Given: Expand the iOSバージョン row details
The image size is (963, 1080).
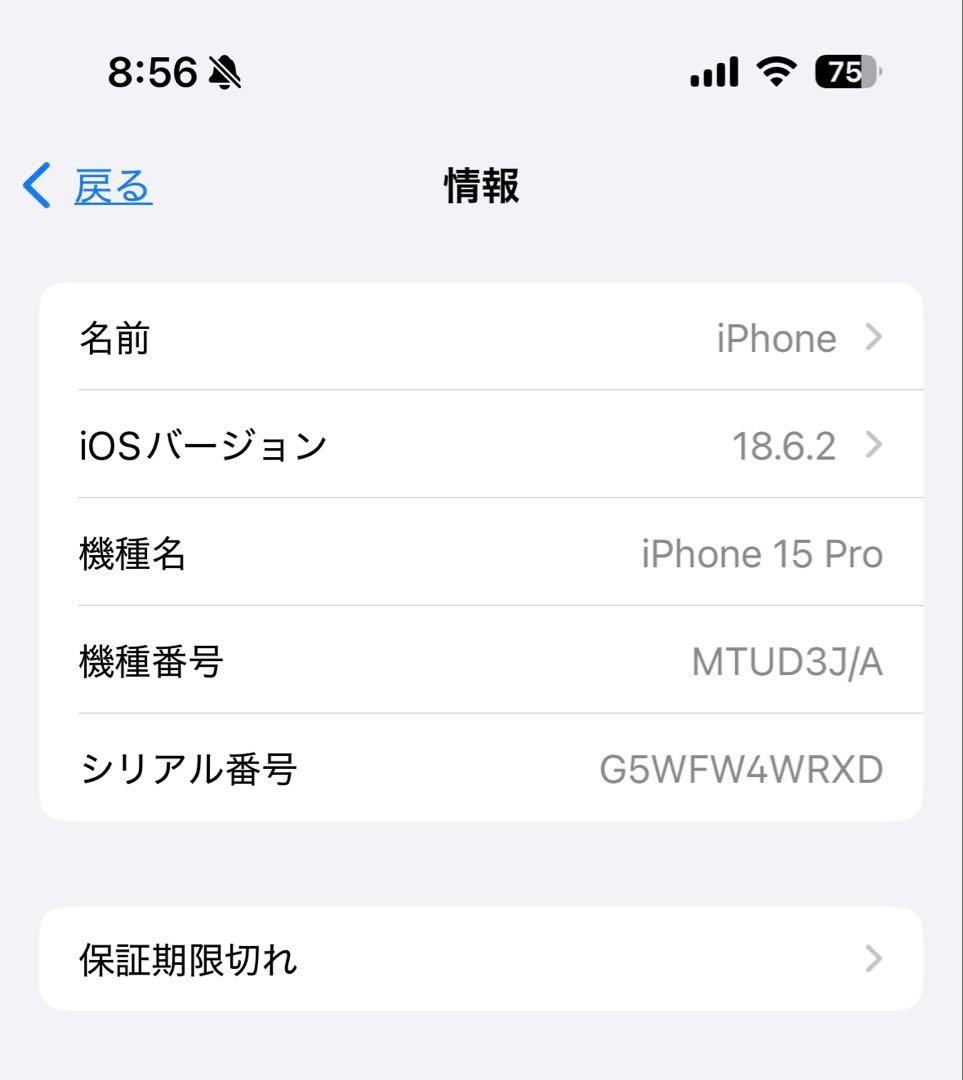Looking at the screenshot, I should (x=480, y=446).
